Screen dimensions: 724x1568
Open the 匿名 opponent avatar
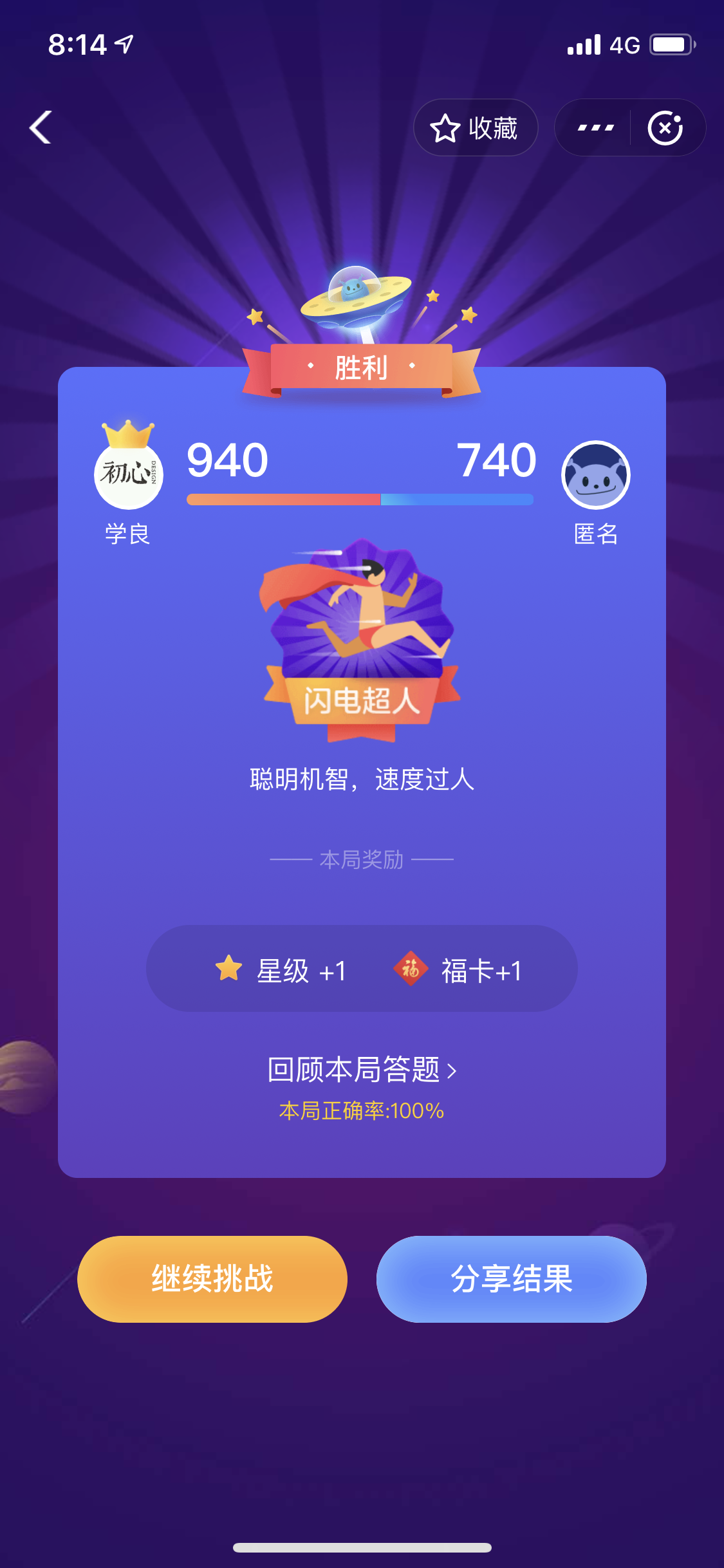point(596,475)
